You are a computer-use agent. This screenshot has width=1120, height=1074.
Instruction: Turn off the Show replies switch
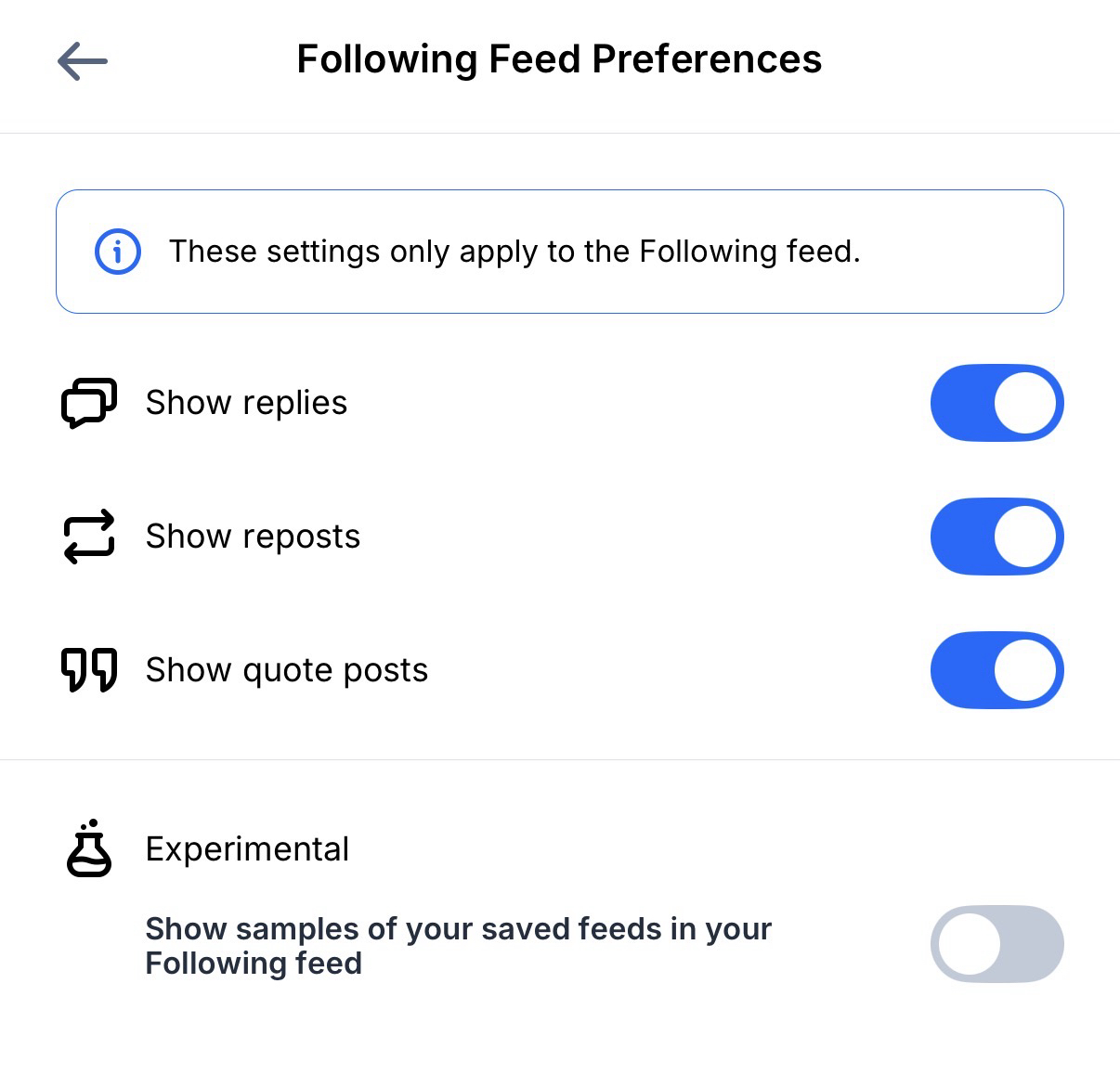click(996, 403)
